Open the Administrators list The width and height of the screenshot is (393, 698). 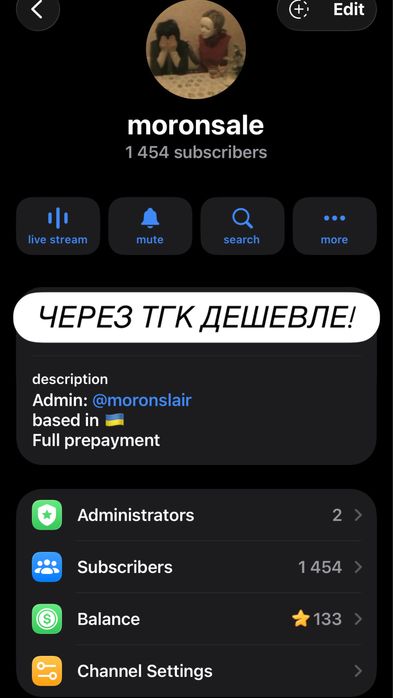[x=196, y=515]
